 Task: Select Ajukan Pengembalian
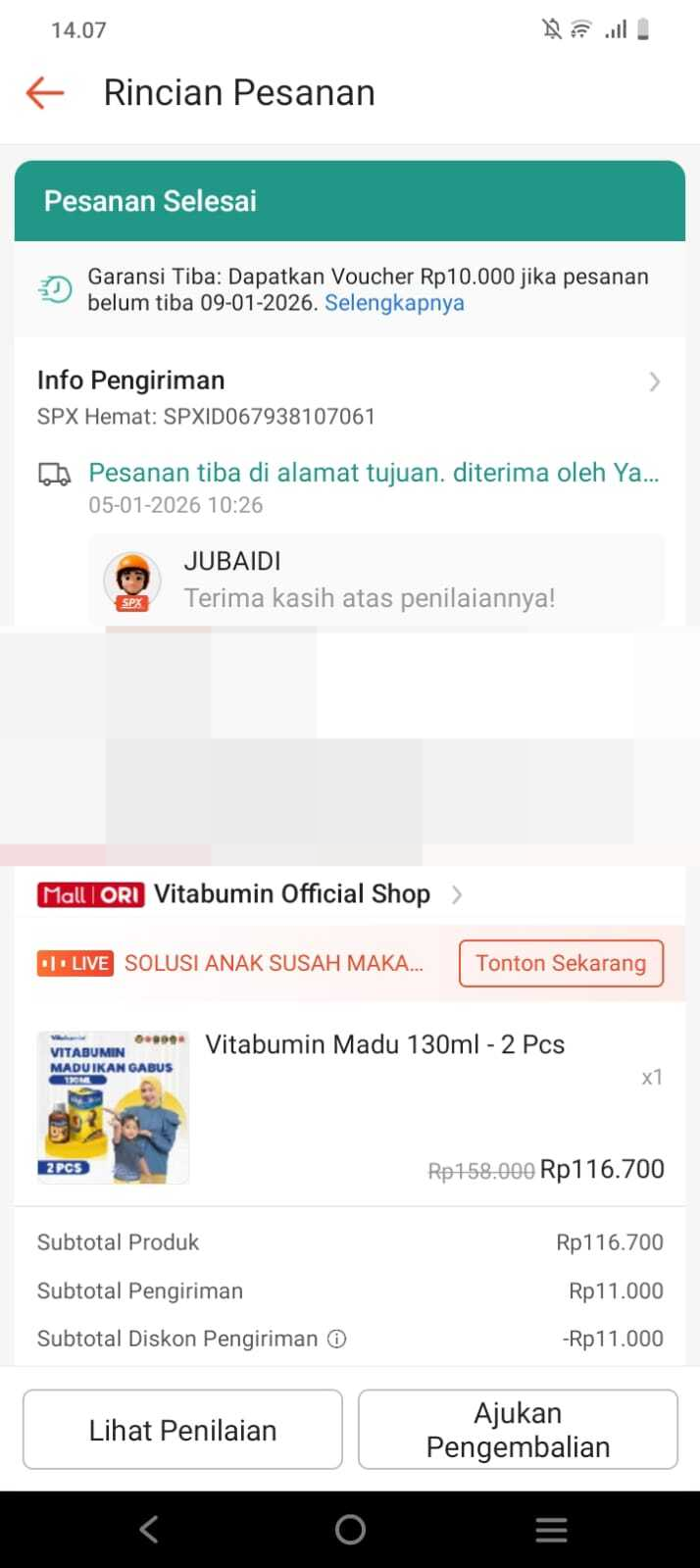click(x=518, y=1430)
